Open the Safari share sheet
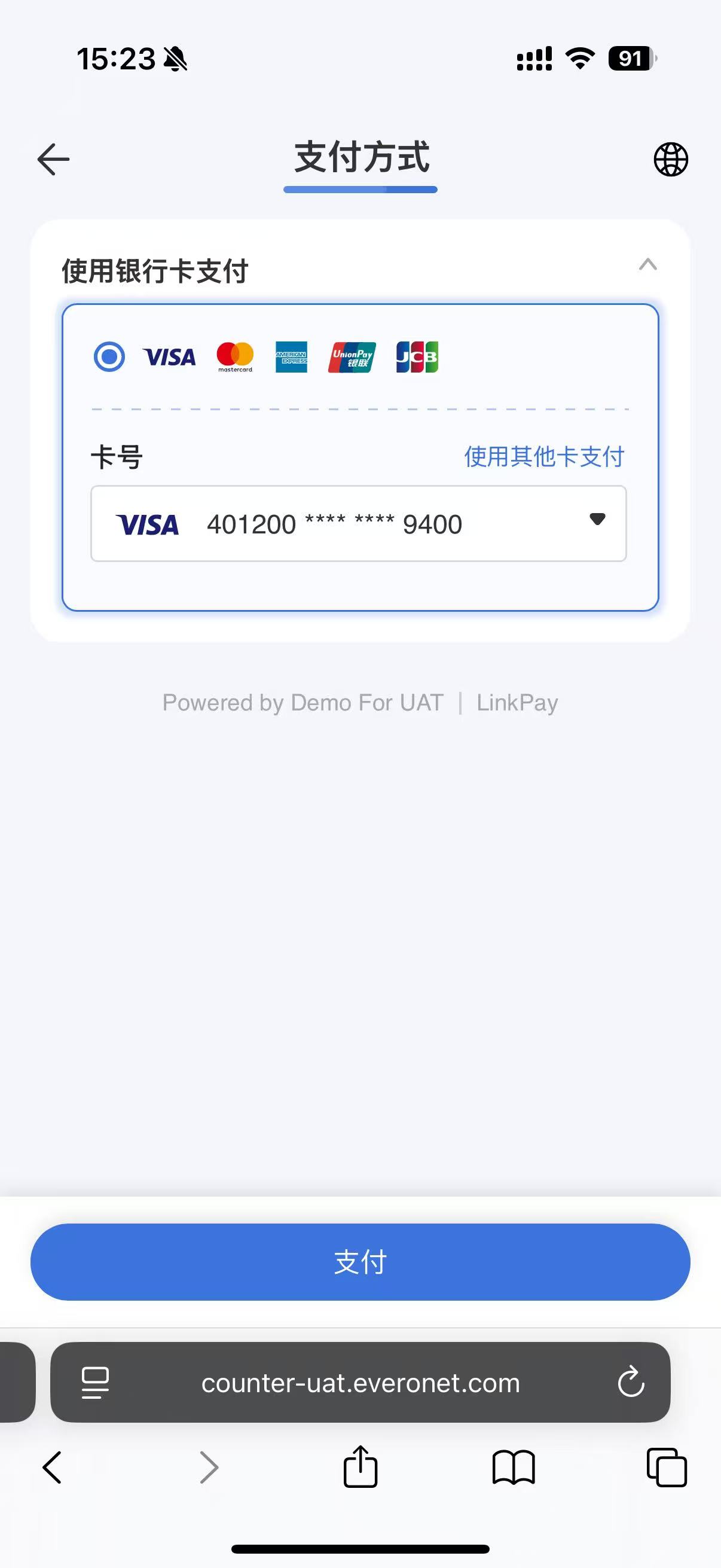Image resolution: width=721 pixels, height=1568 pixels. 360,1467
